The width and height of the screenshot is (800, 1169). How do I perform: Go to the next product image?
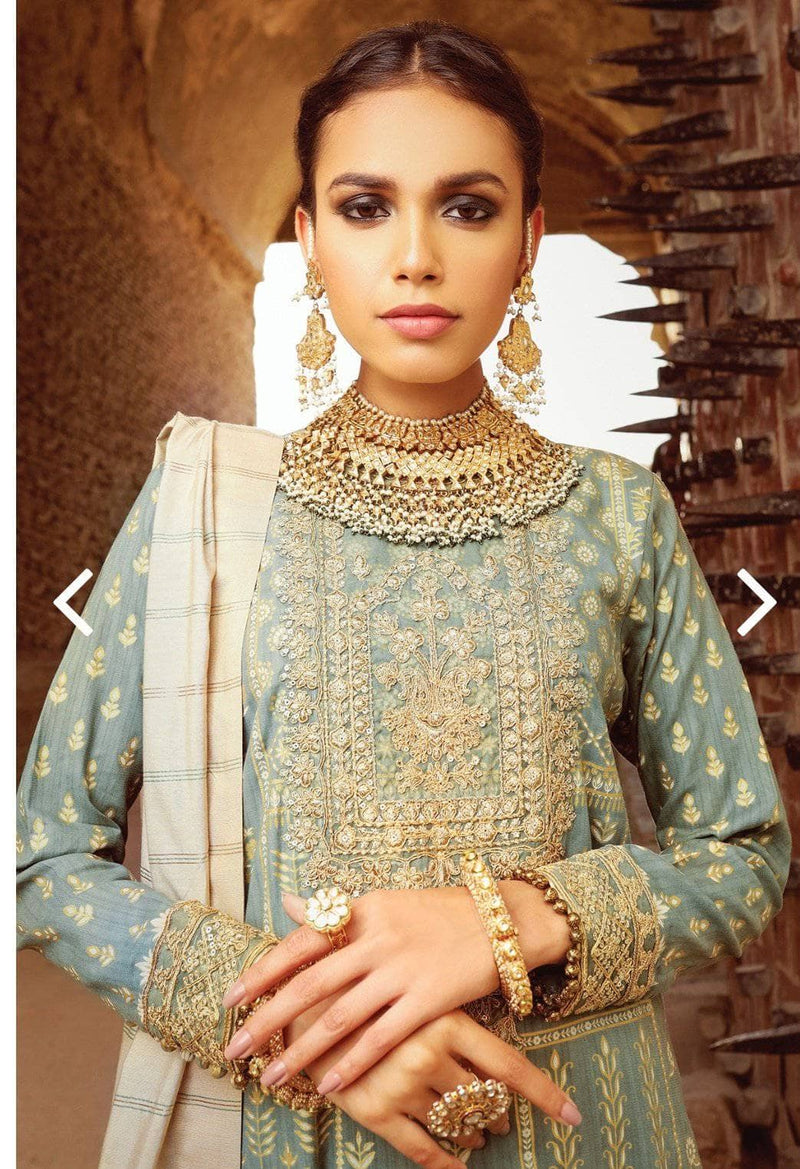[755, 602]
